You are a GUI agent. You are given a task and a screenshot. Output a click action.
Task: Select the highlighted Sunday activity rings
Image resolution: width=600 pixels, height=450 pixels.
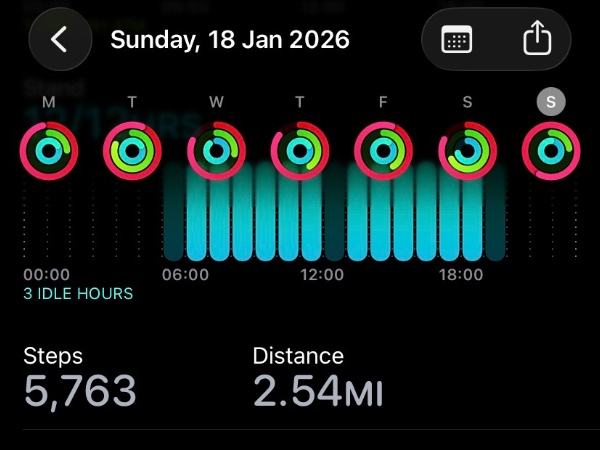tap(551, 151)
